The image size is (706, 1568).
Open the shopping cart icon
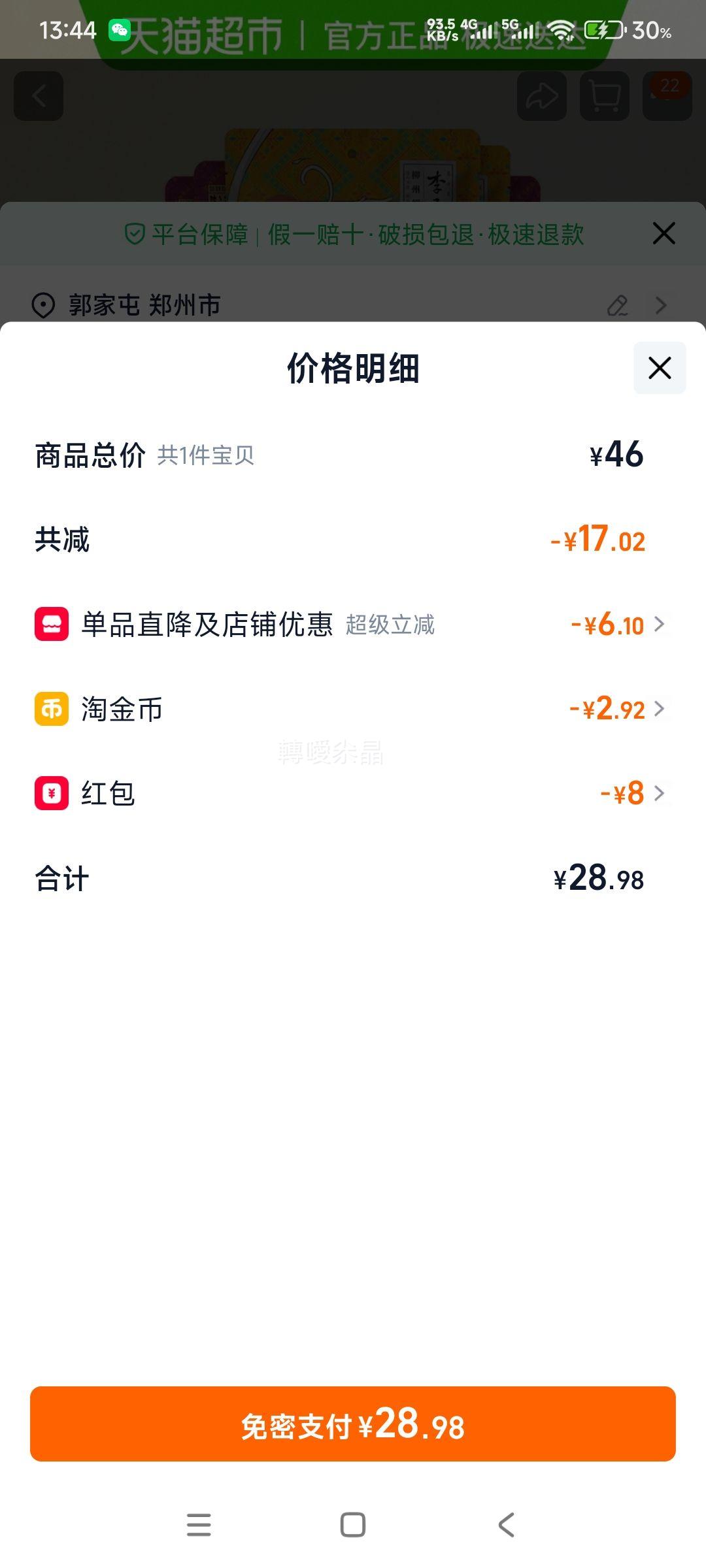pyautogui.click(x=603, y=97)
